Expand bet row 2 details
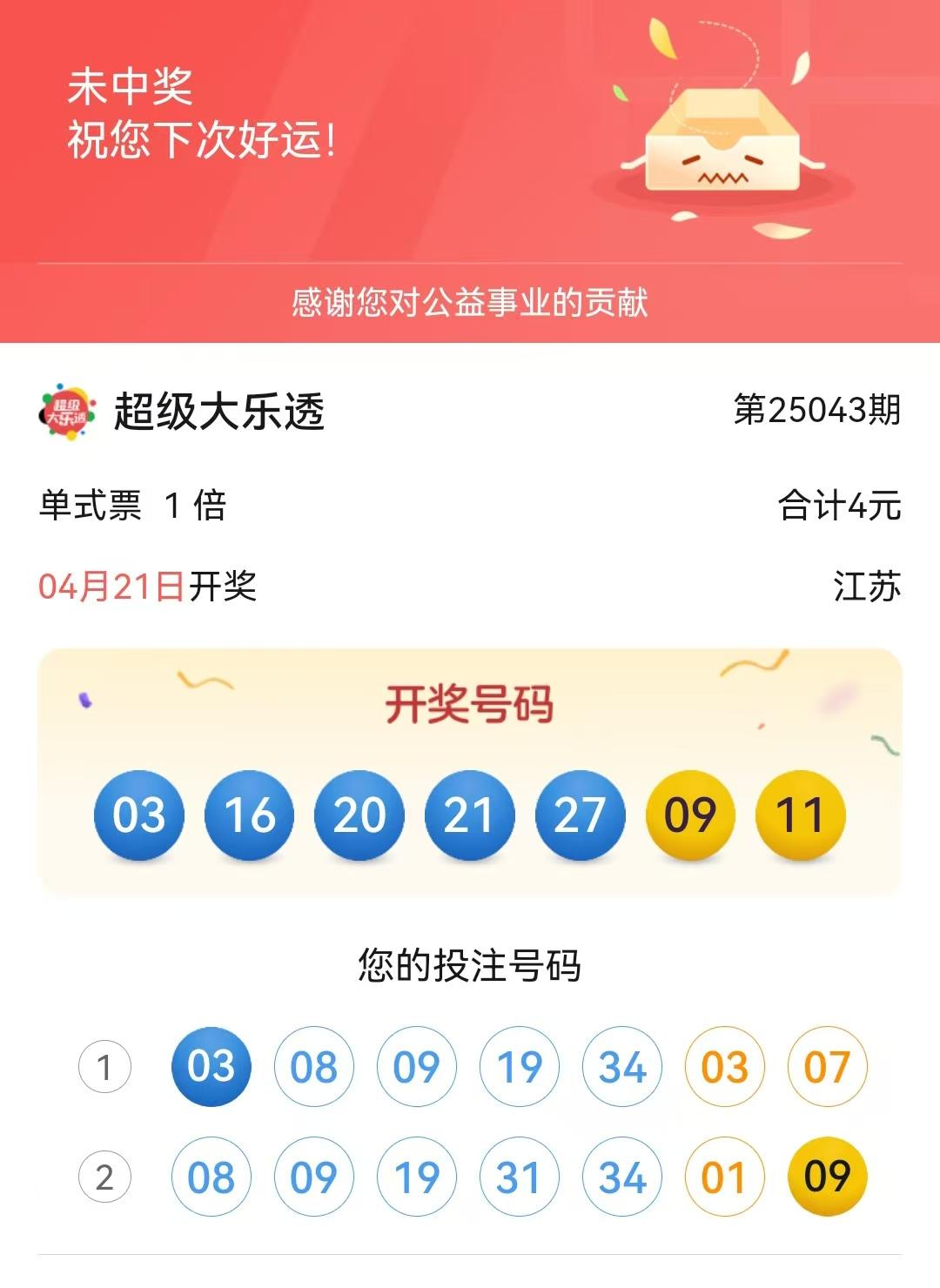 [x=106, y=1177]
